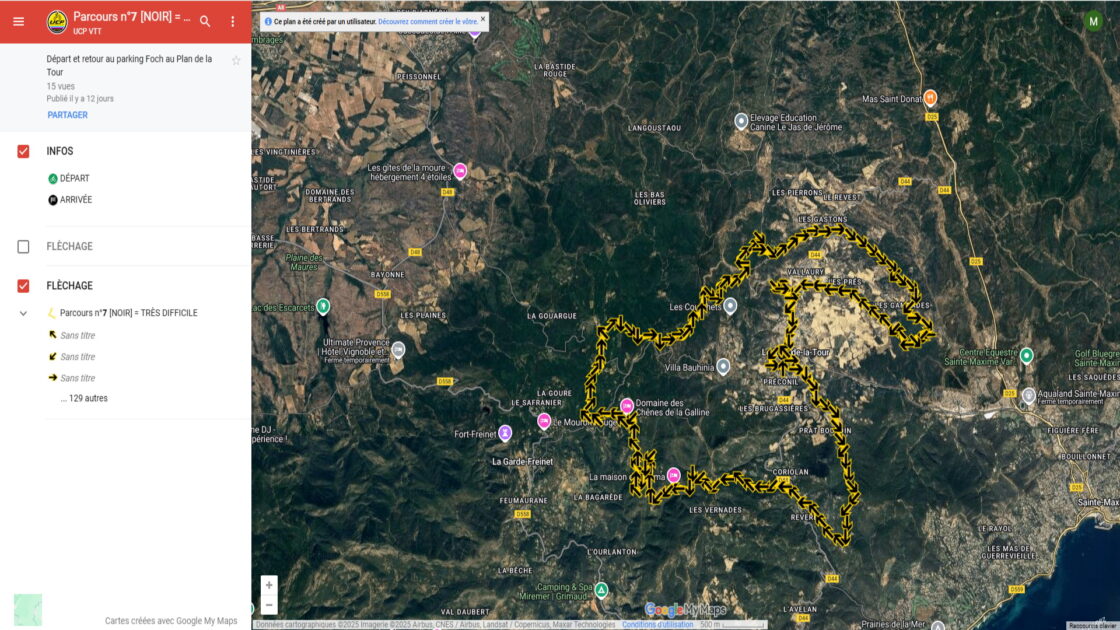Screen dimensions: 1120x630
Task: Switch the base map via thumbnail
Action: [28, 609]
